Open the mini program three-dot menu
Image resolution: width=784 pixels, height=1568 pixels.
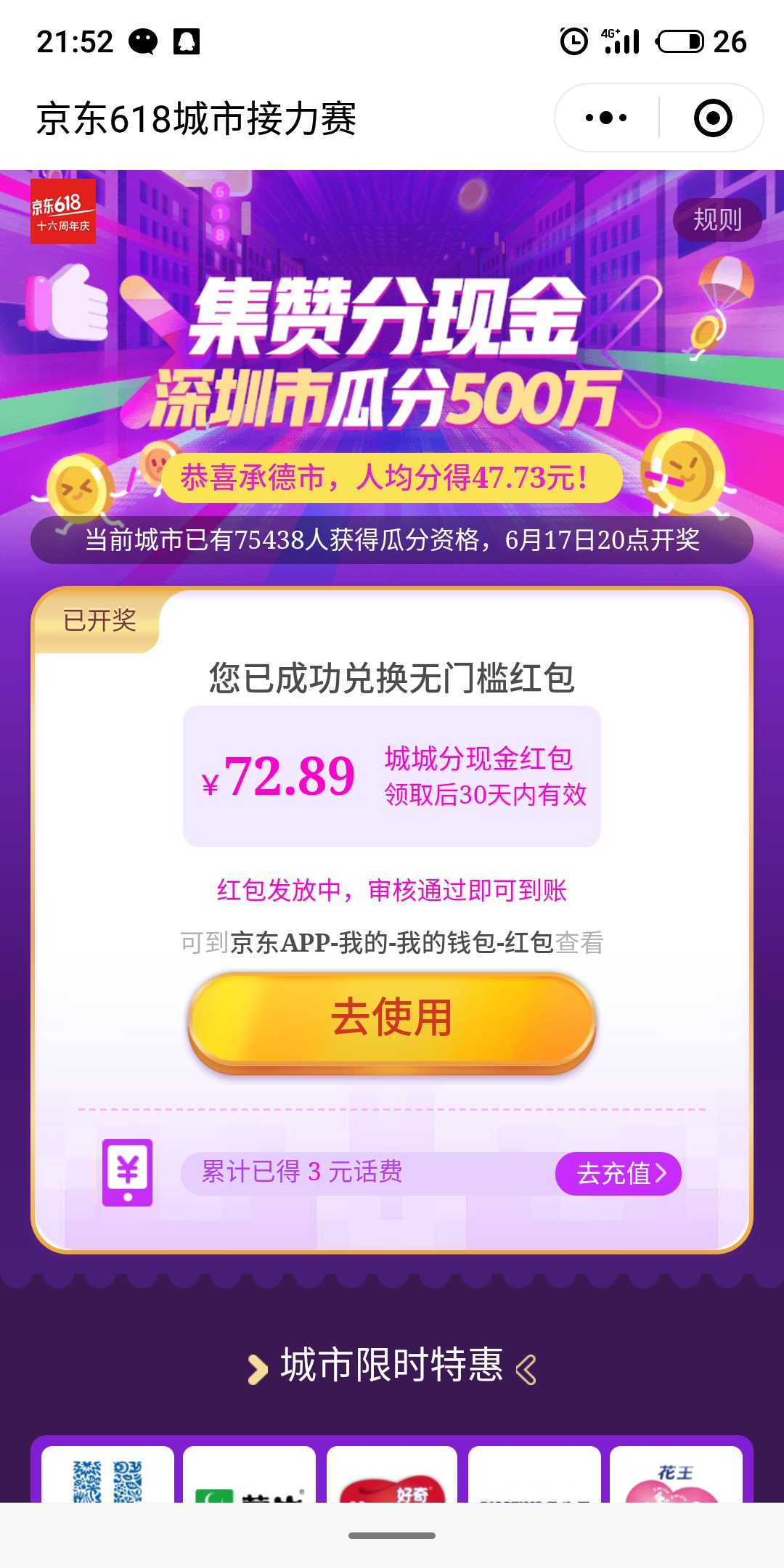606,118
